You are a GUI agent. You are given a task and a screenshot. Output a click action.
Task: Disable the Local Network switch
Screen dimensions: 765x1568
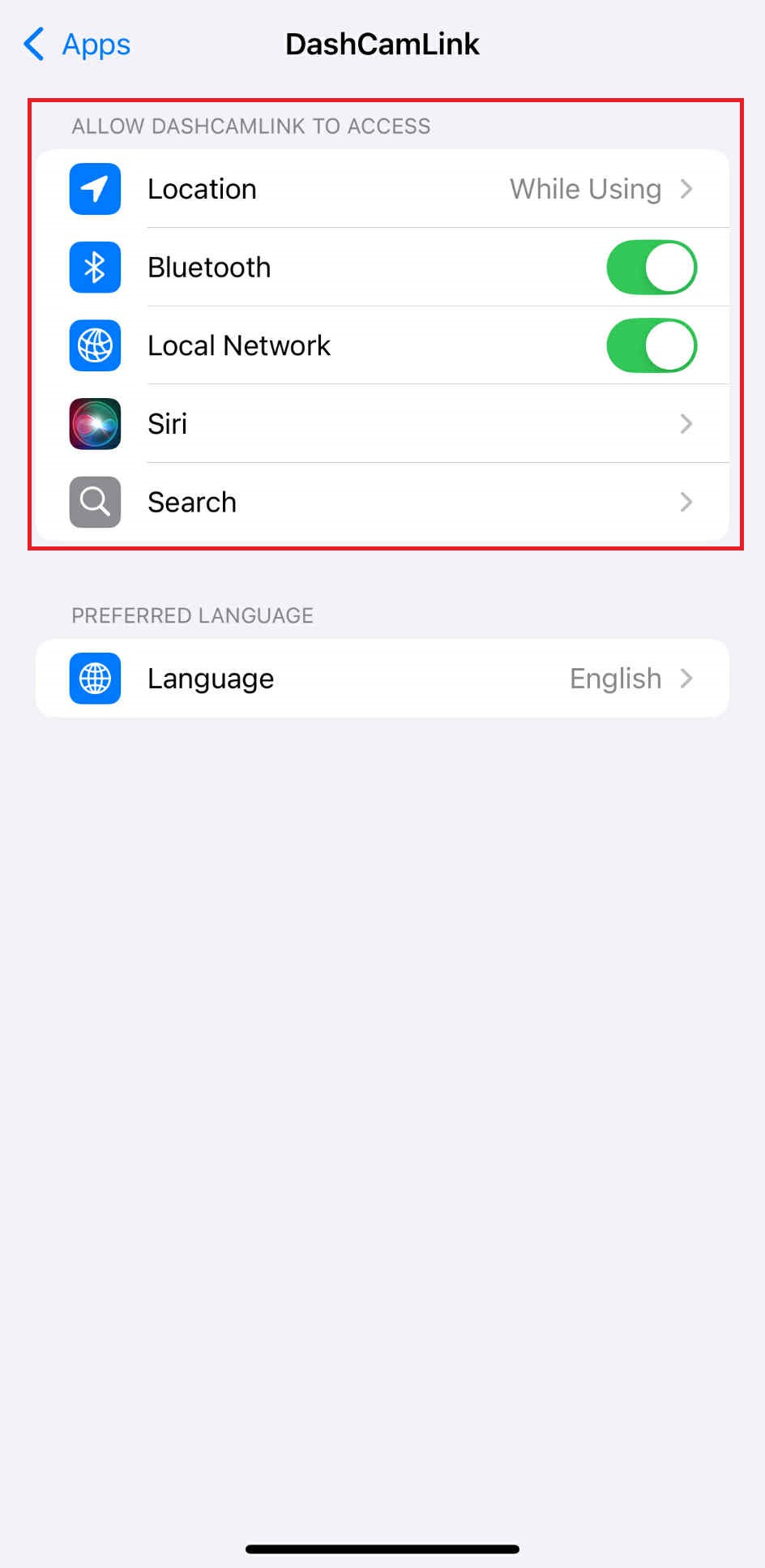pos(651,346)
